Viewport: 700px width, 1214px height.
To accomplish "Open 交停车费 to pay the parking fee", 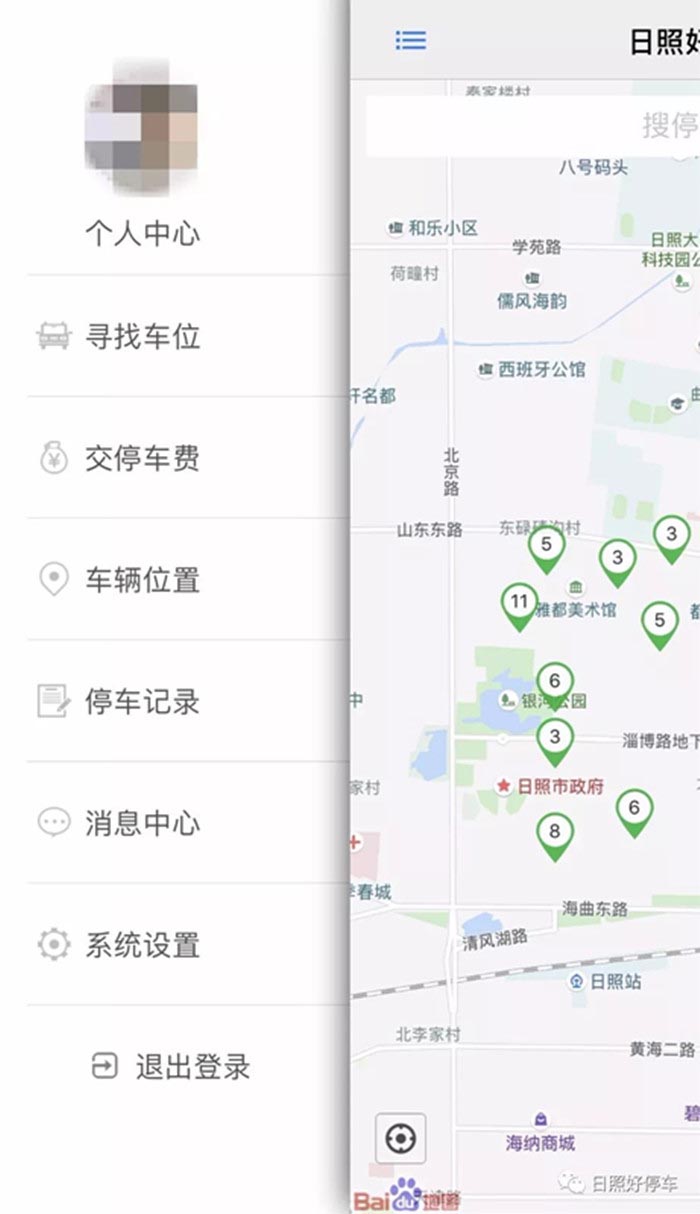I will click(x=142, y=459).
